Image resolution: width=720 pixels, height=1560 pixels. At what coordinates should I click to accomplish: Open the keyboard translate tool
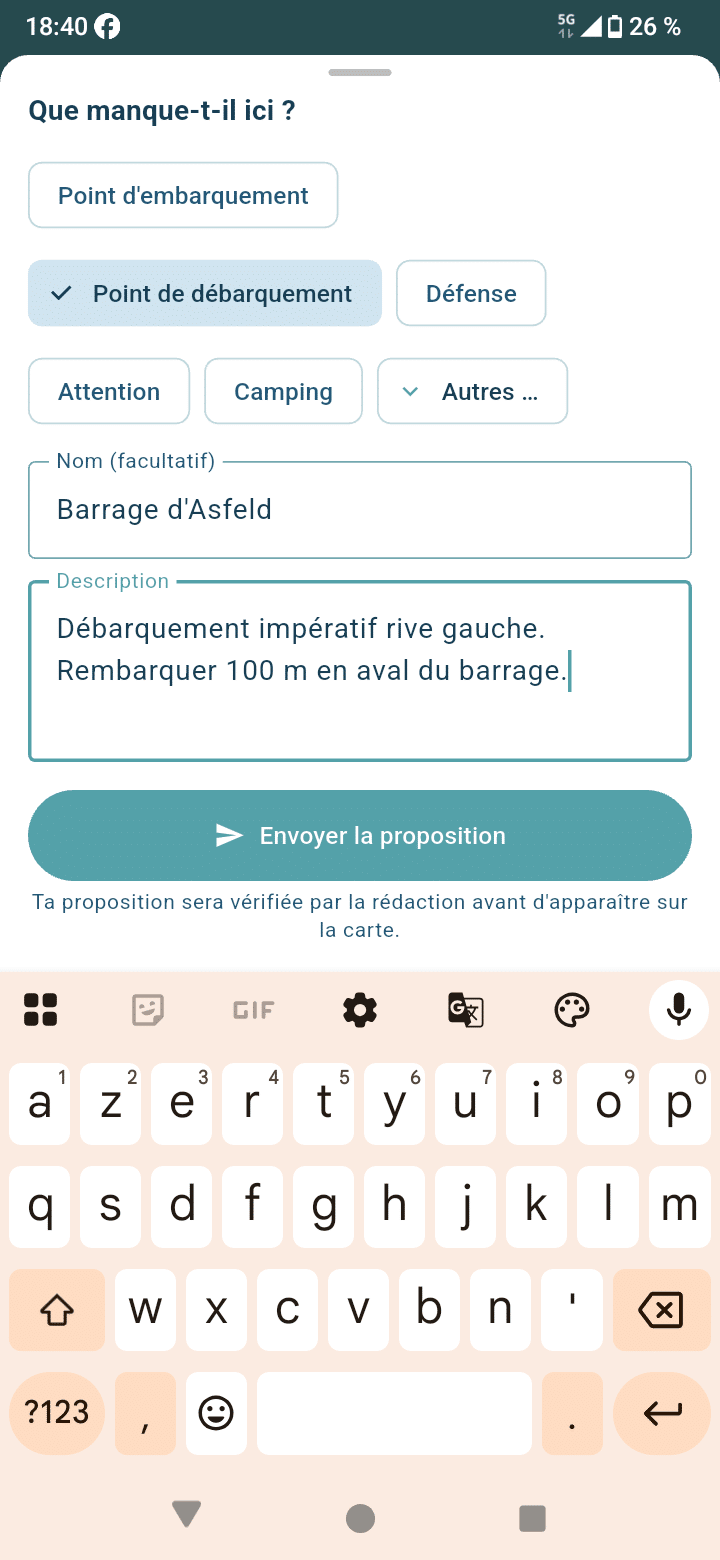(x=466, y=1010)
